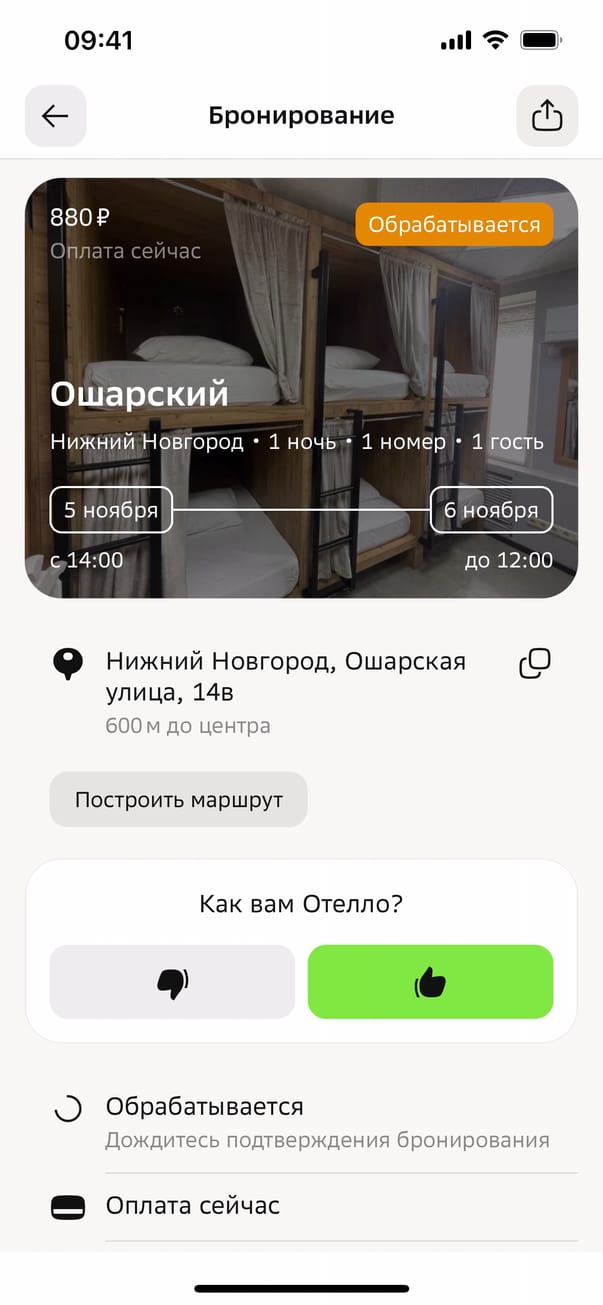
Task: Tap Построить маршрут button
Action: 178,800
